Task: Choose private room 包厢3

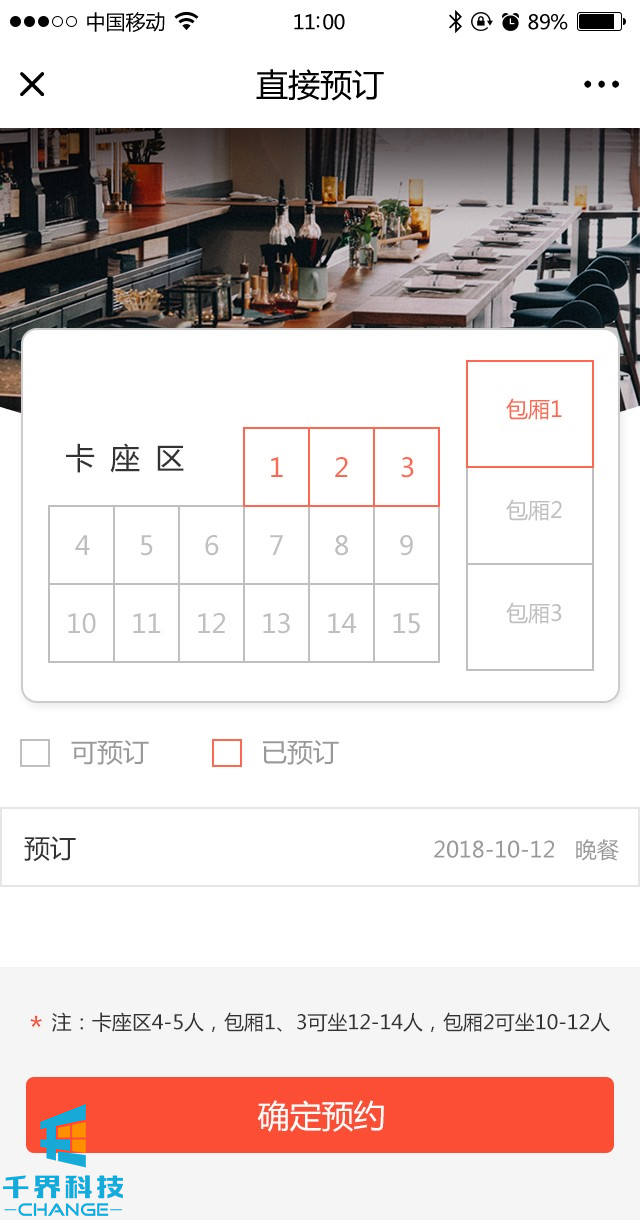Action: [x=531, y=616]
